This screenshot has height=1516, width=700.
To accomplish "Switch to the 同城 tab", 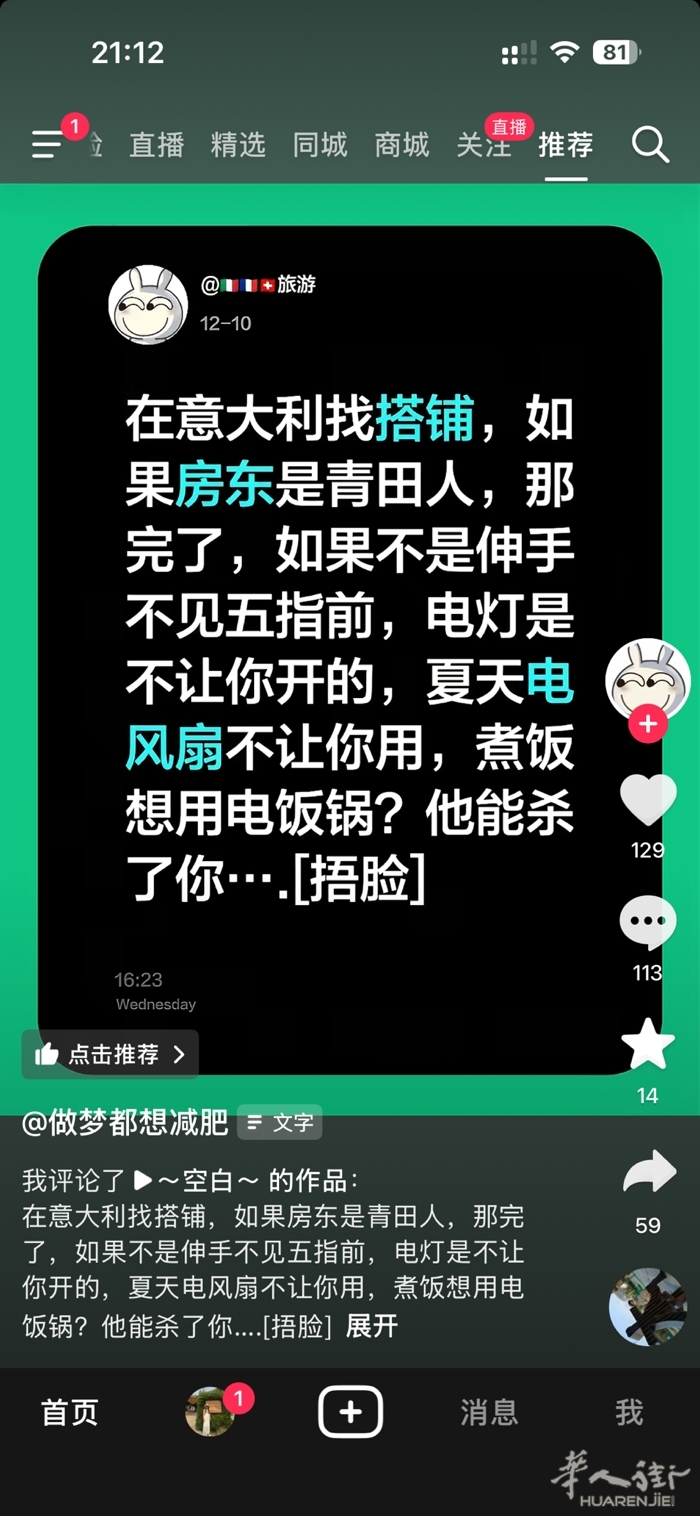I will (x=320, y=145).
